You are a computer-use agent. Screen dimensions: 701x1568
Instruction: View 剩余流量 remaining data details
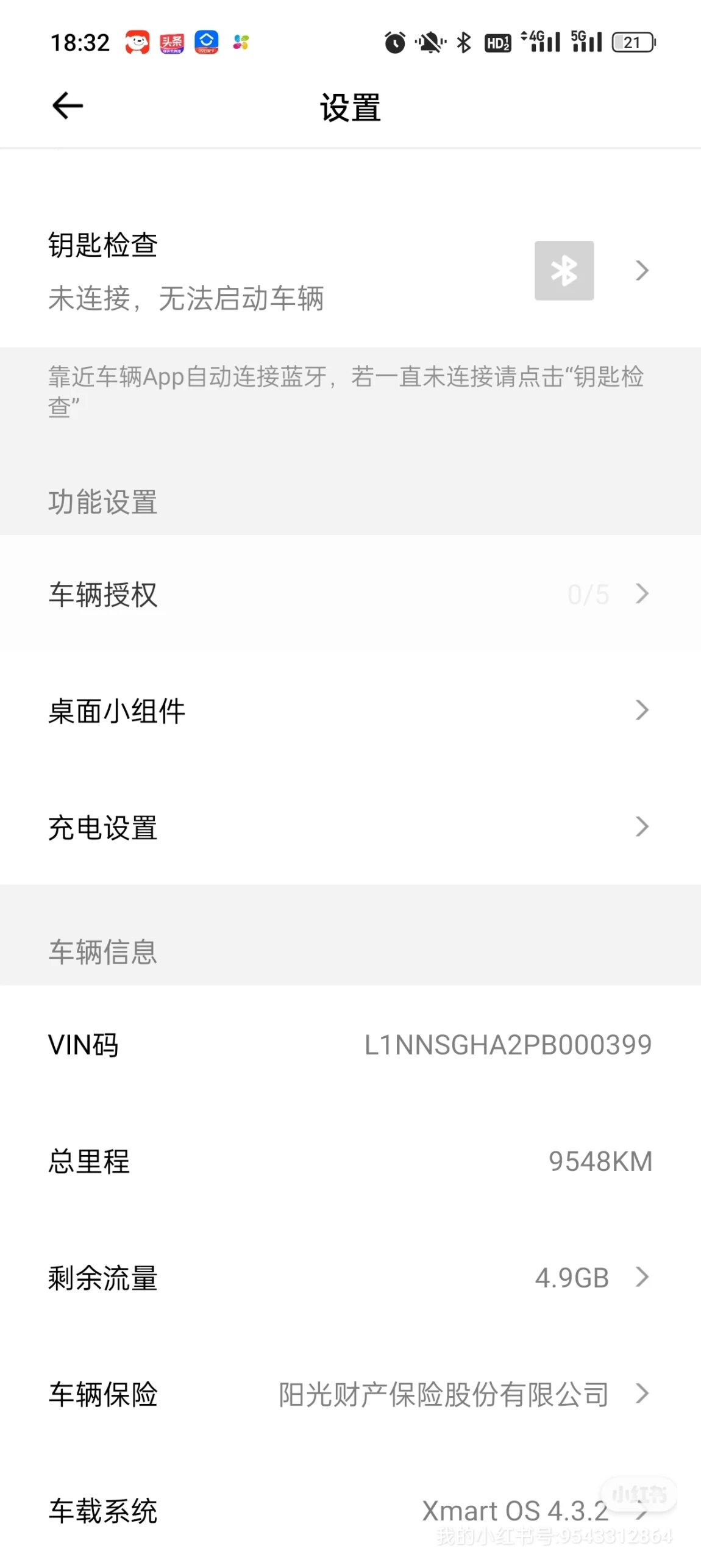pos(350,1277)
